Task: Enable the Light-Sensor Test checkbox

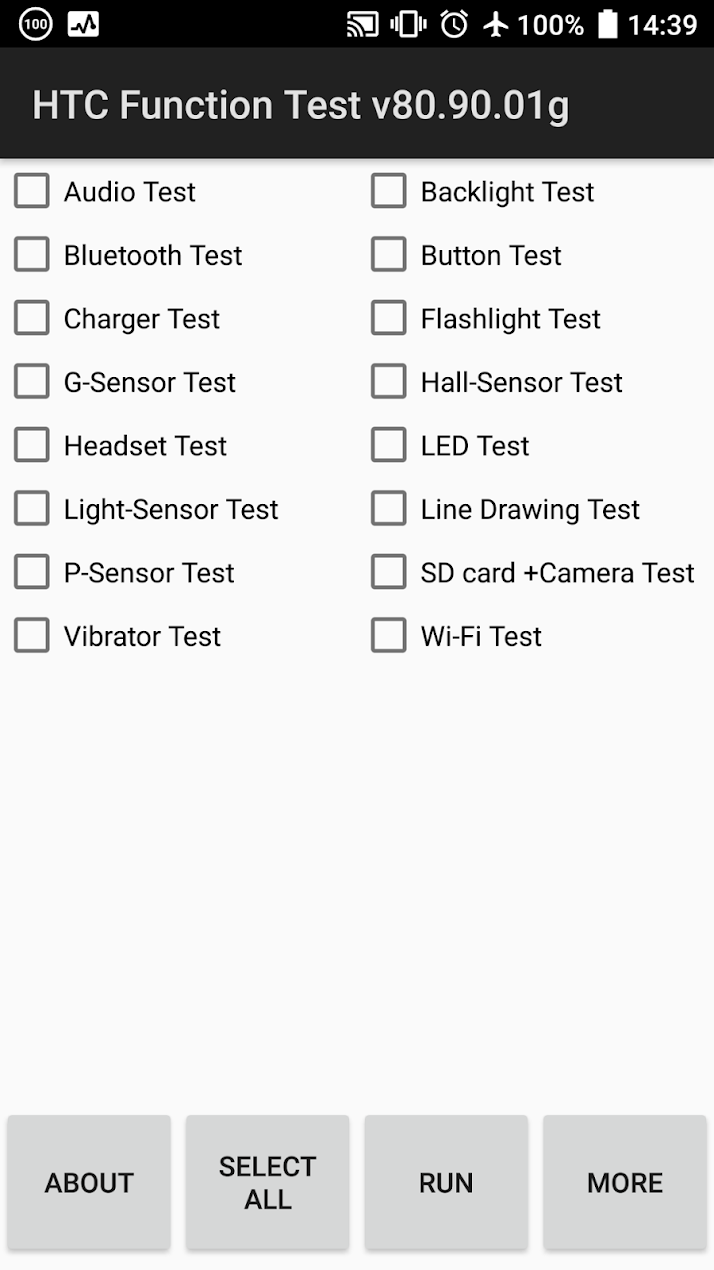Action: 32,509
